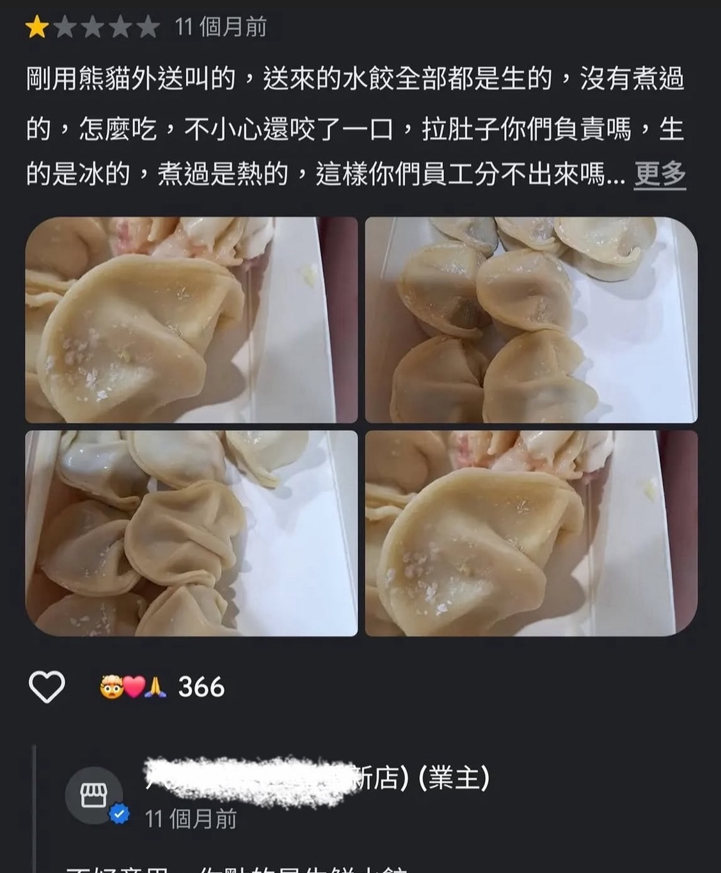
Task: Open the photo of four dumplings in box
Action: click(x=531, y=320)
